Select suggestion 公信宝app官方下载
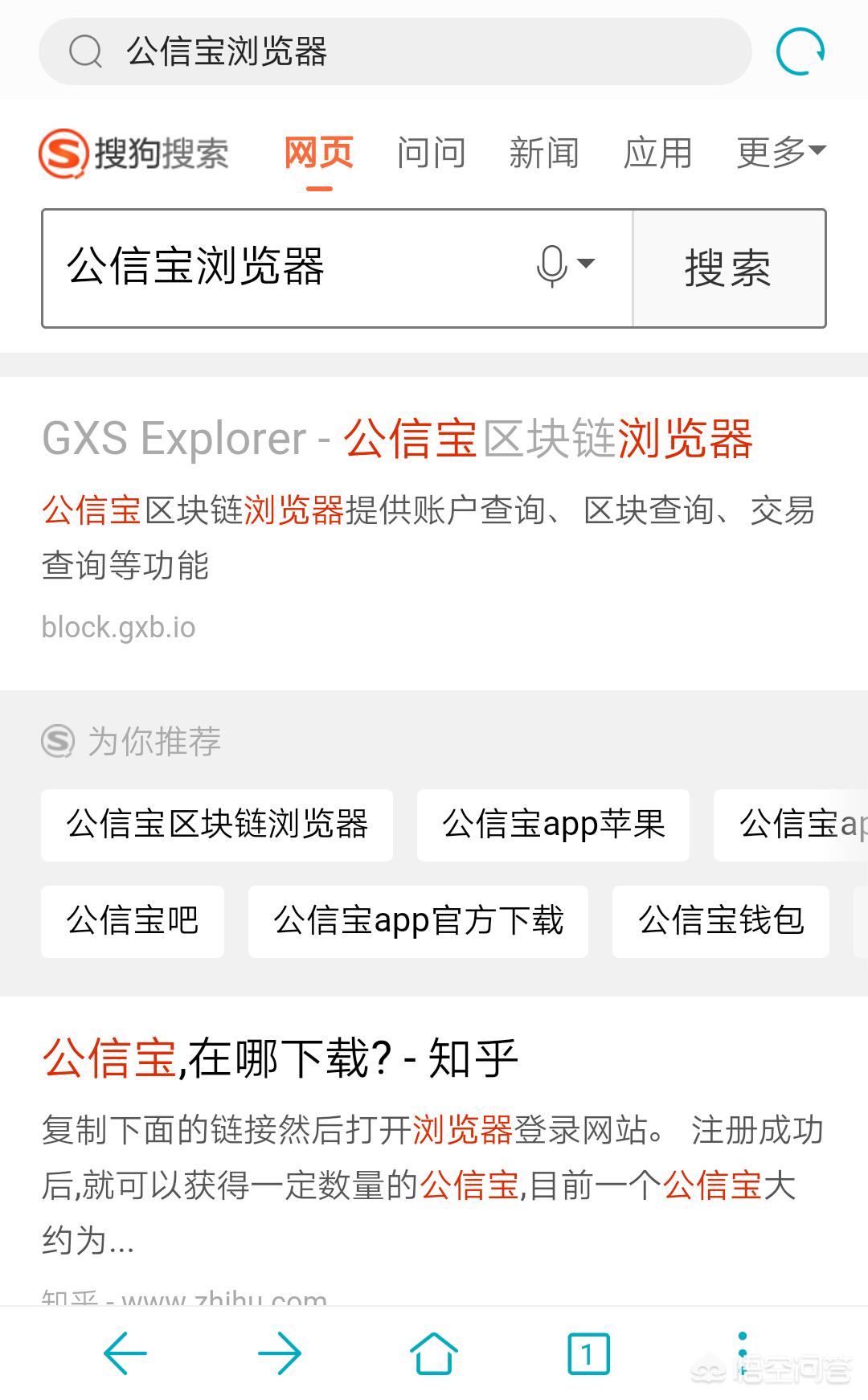The image size is (868, 1400). click(x=418, y=921)
